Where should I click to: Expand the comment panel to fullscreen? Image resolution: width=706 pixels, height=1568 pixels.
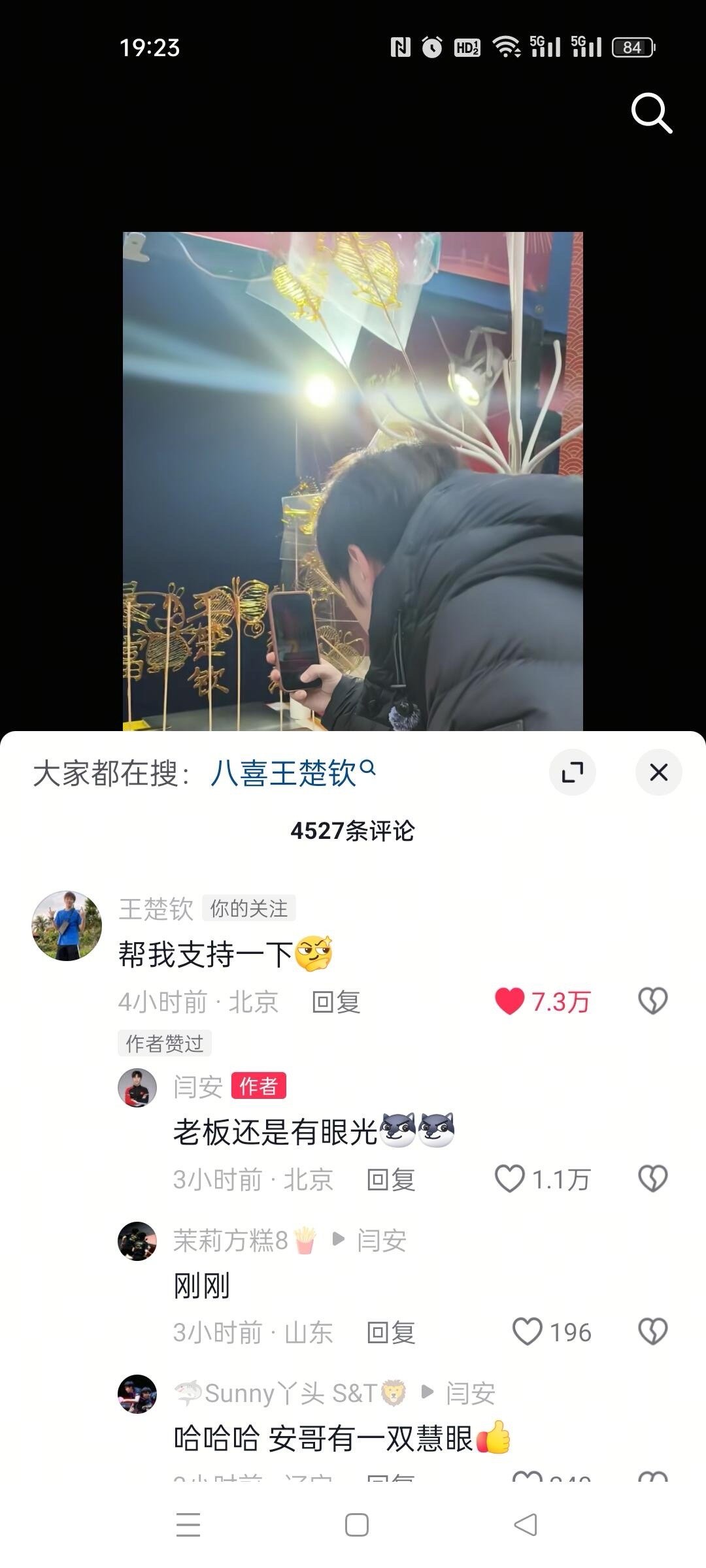point(573,771)
